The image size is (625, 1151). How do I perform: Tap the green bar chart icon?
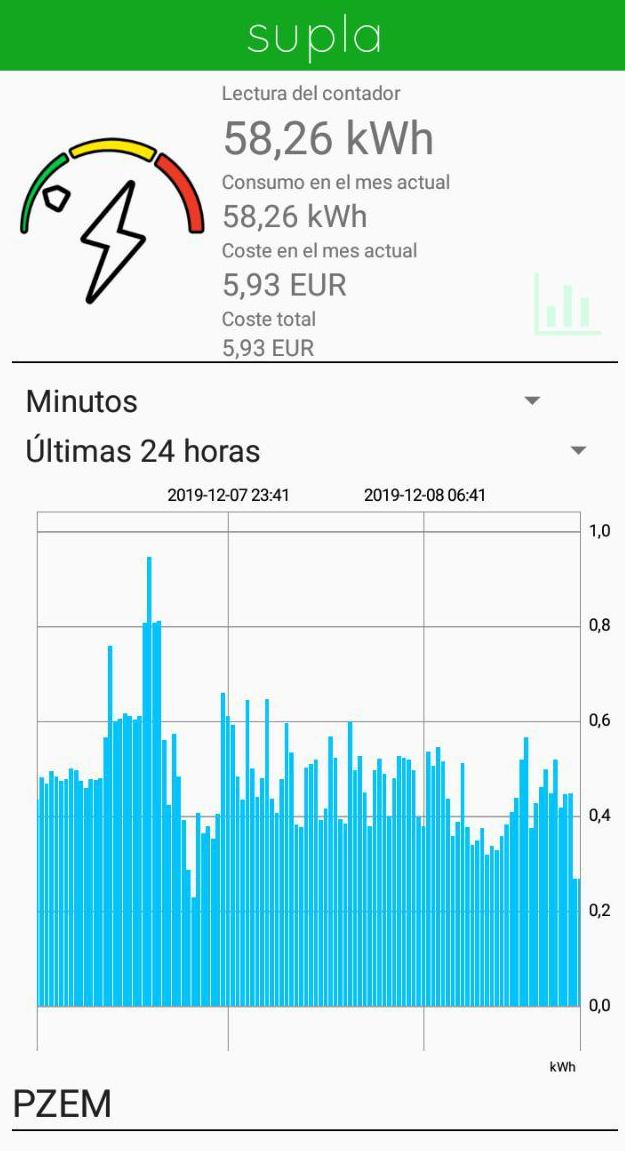point(567,304)
